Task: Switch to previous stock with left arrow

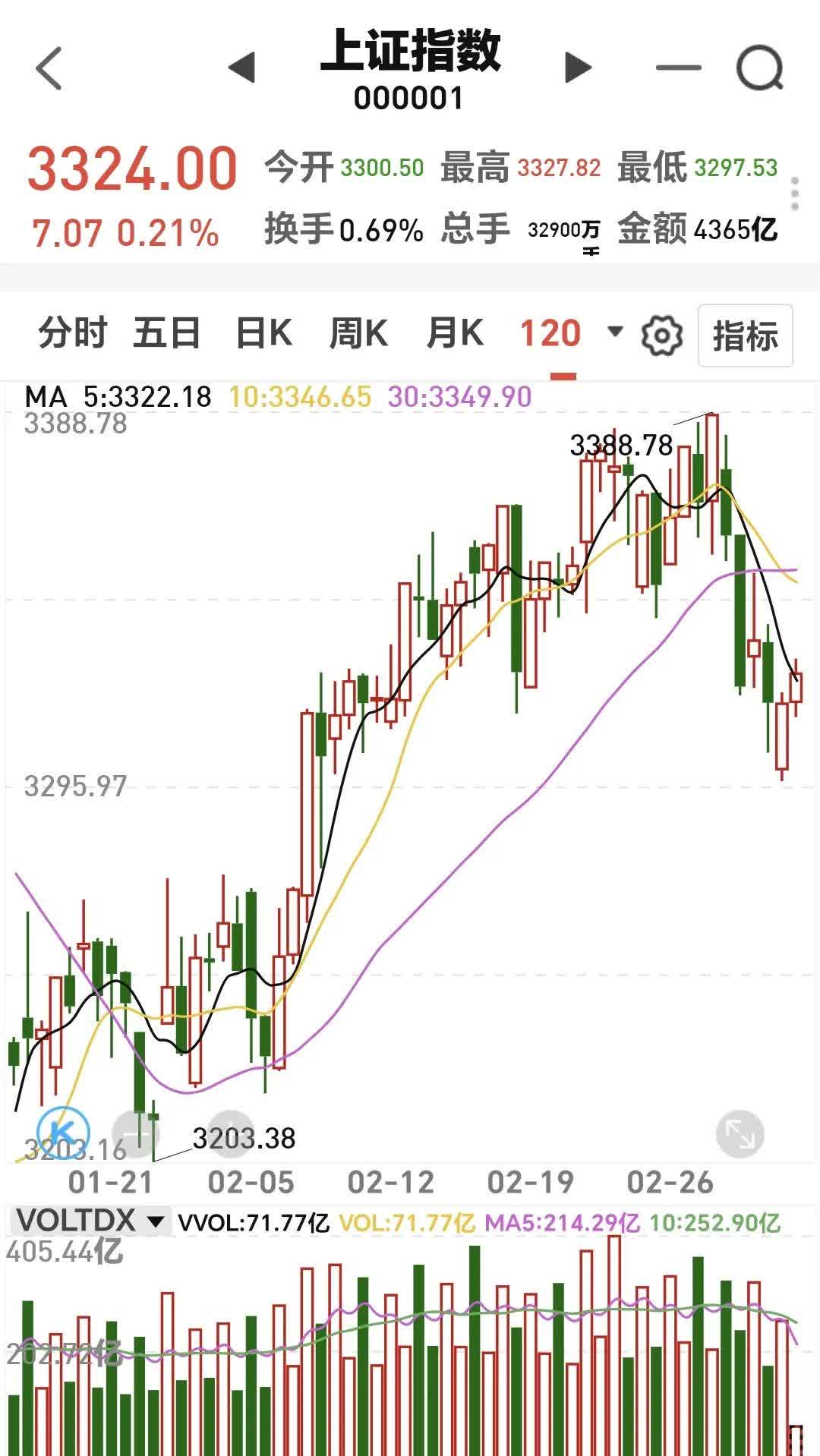Action: pyautogui.click(x=241, y=66)
